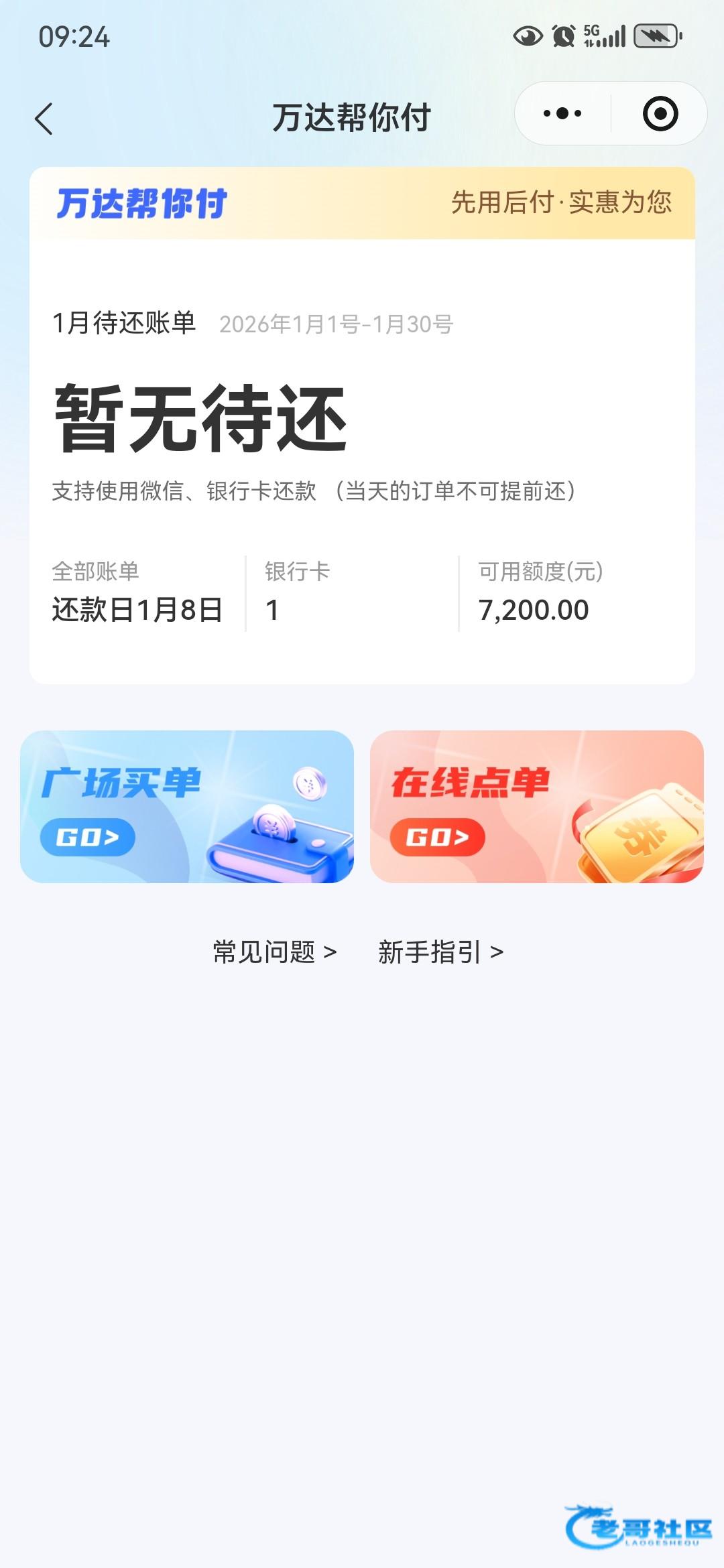The height and width of the screenshot is (1568, 724).
Task: Open 全部账单 to view all bills
Action: click(137, 593)
